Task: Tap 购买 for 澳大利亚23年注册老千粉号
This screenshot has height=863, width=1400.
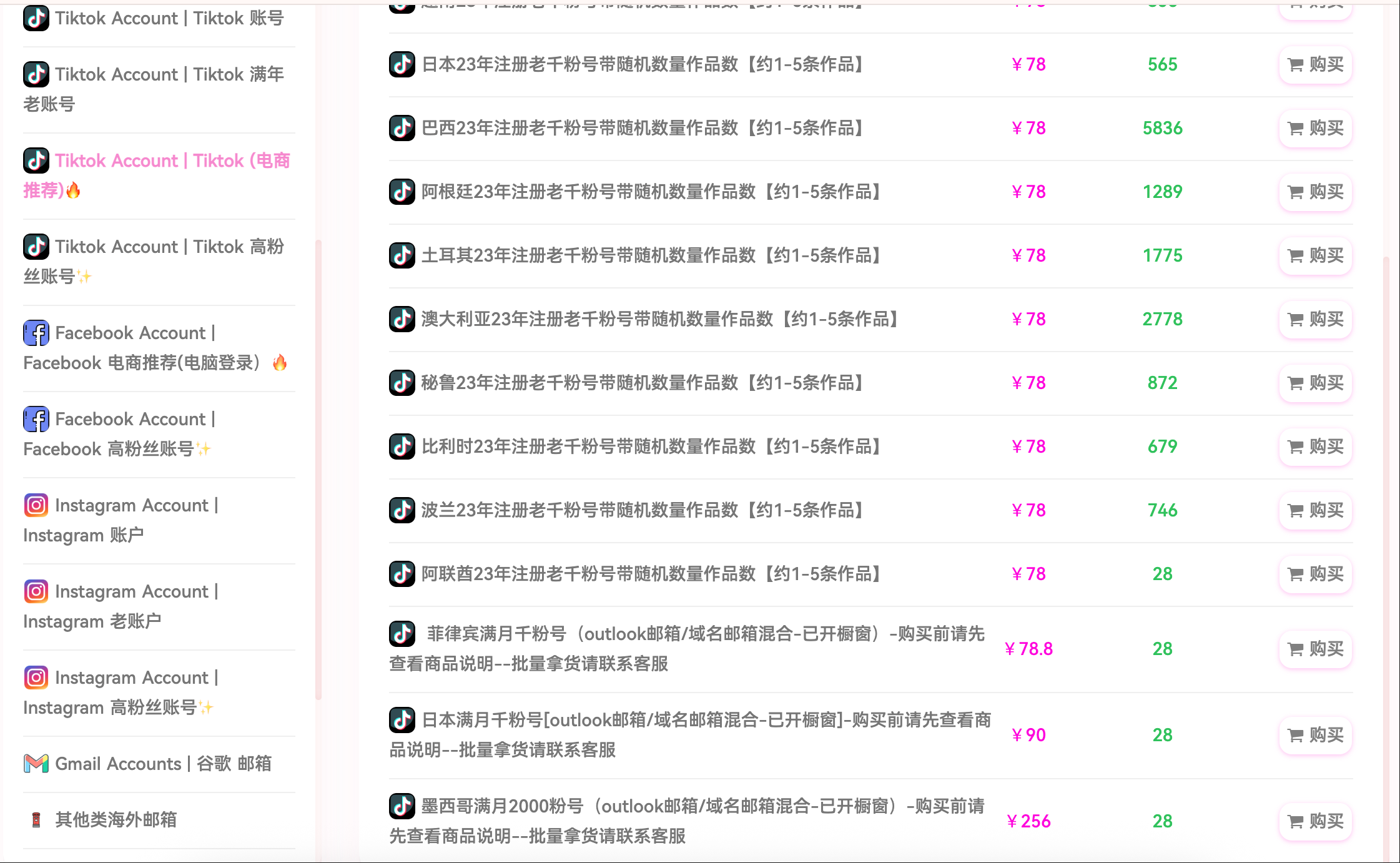Action: [x=1315, y=319]
